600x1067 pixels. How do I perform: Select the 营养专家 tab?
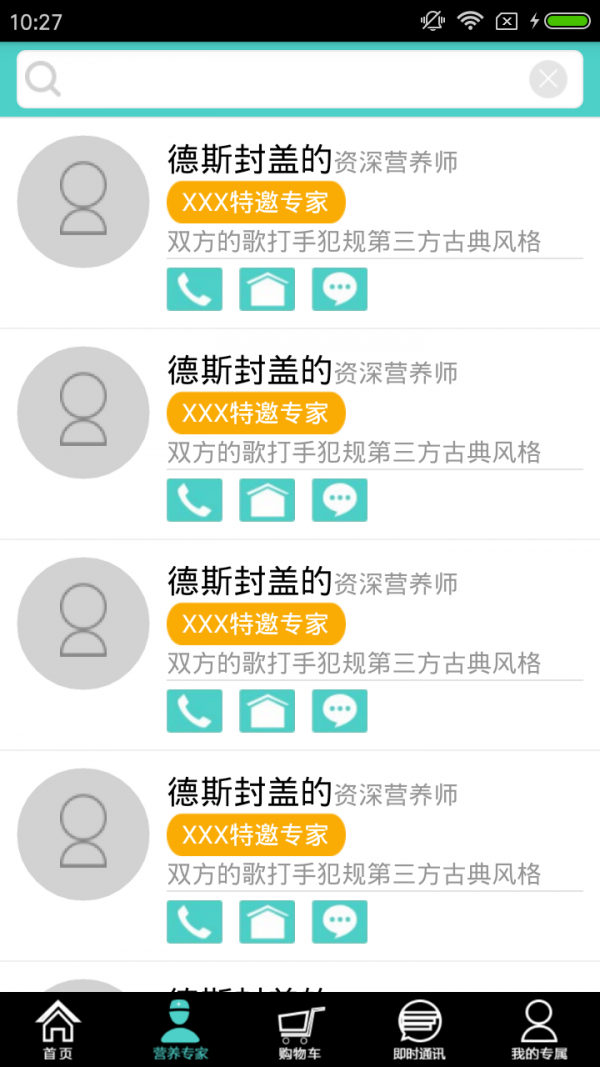[x=180, y=1030]
